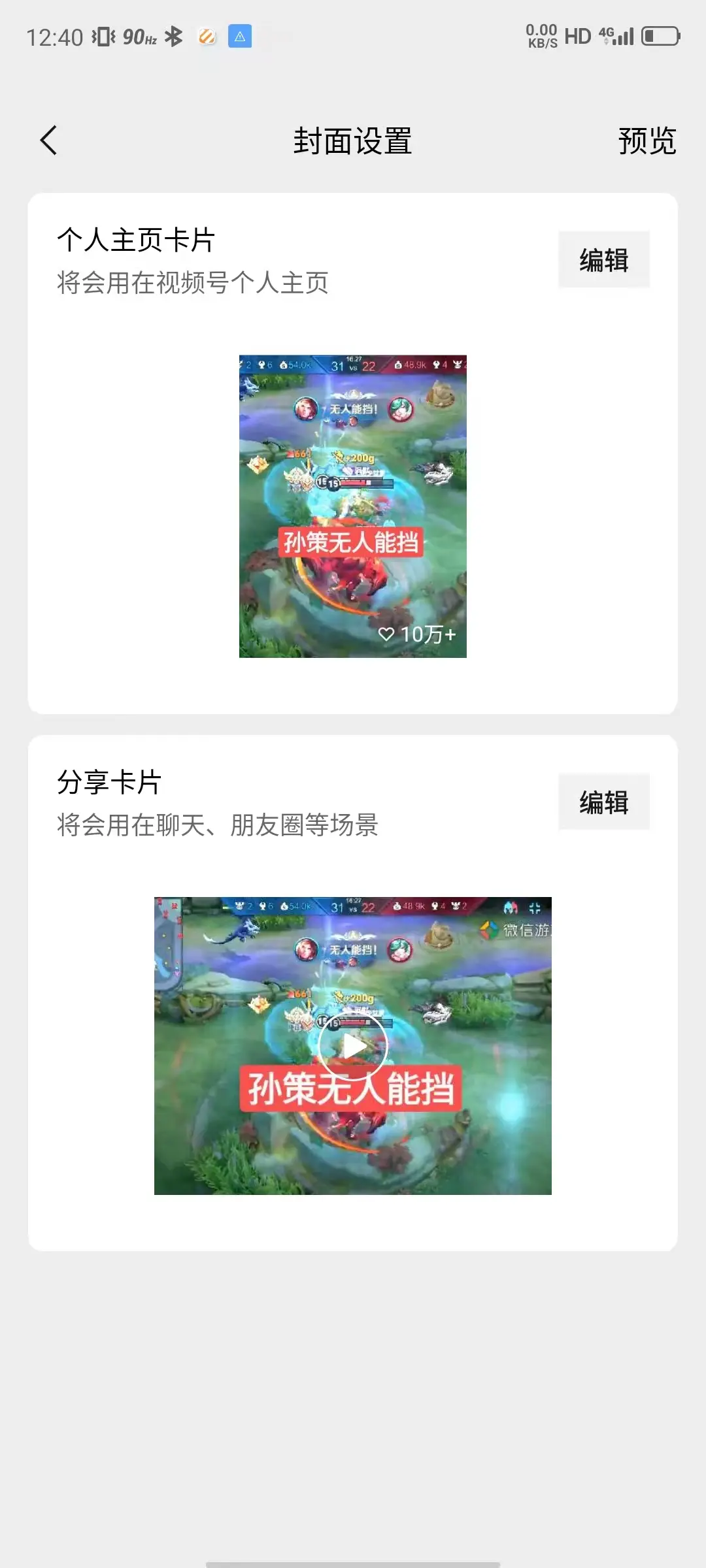Viewport: 706px width, 1568px height.
Task: Tap 编辑 next to 分享卡片
Action: click(603, 801)
